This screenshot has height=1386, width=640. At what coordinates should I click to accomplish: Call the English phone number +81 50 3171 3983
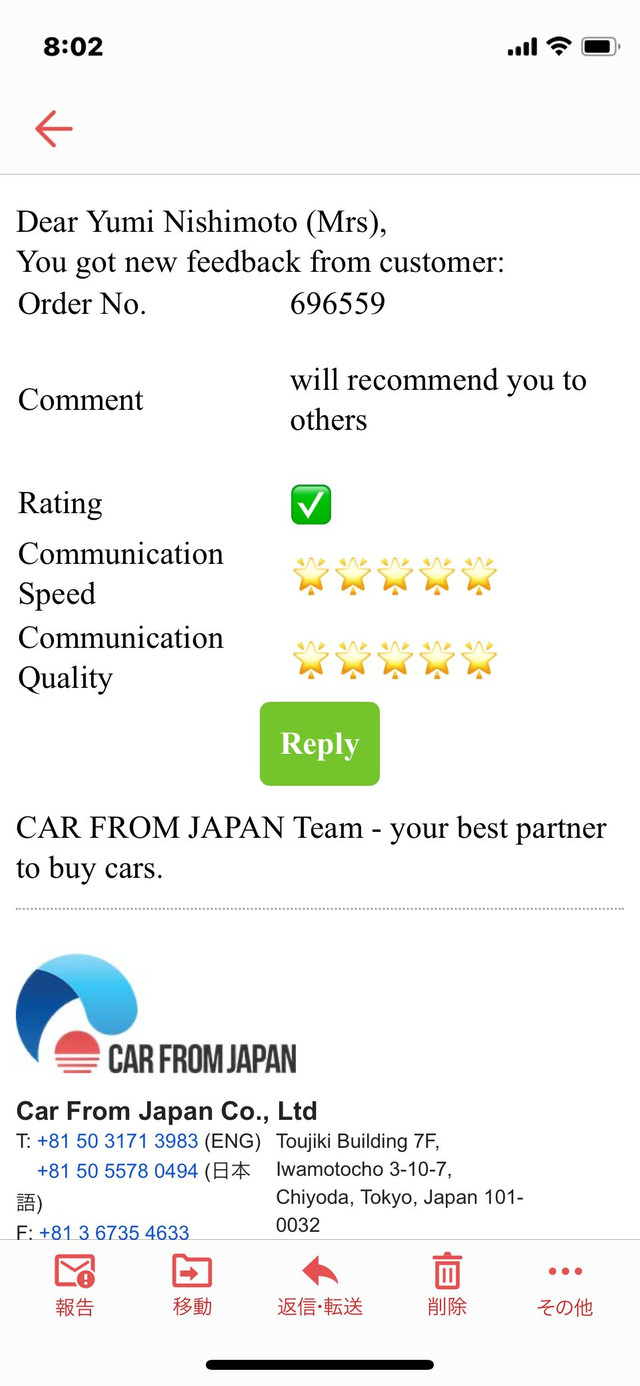(117, 1141)
